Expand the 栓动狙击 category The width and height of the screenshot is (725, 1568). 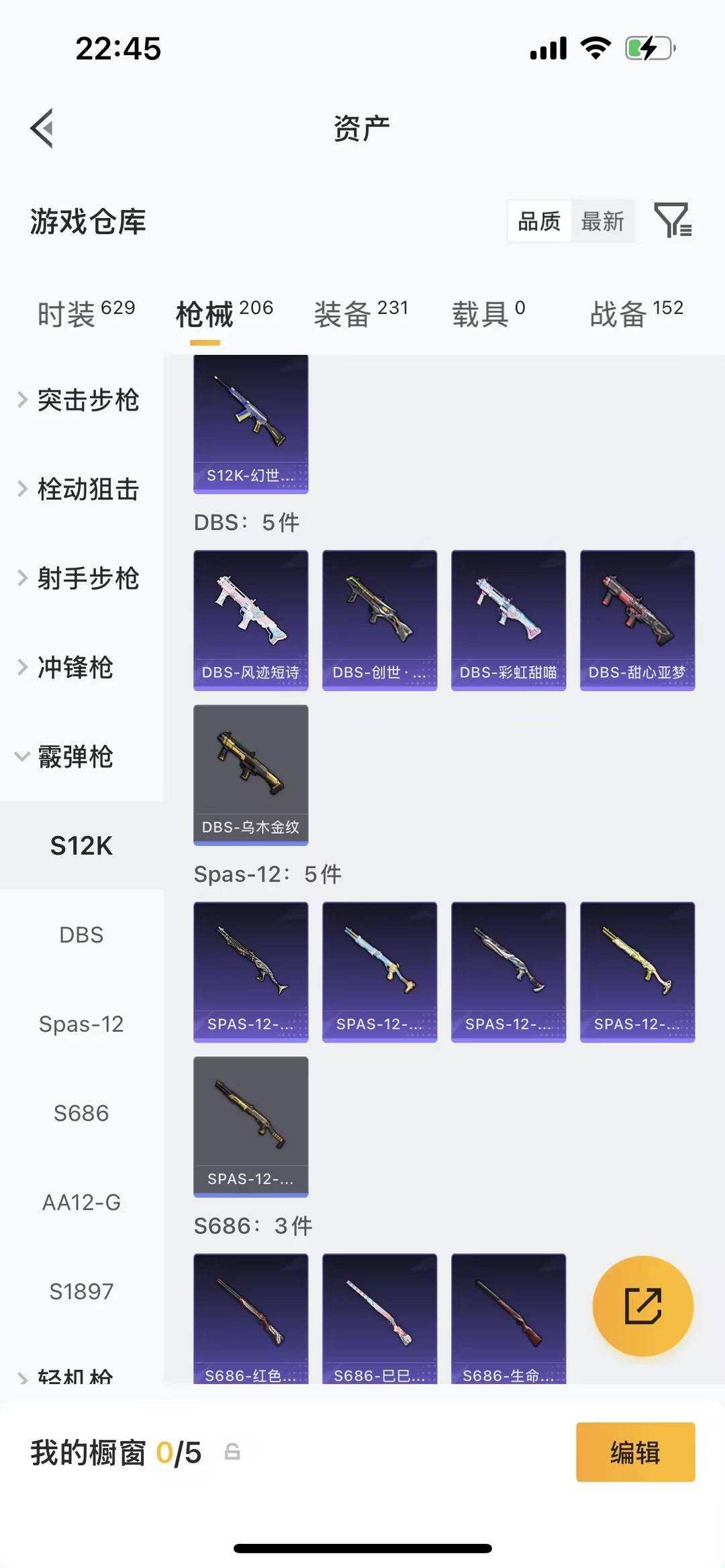[87, 490]
